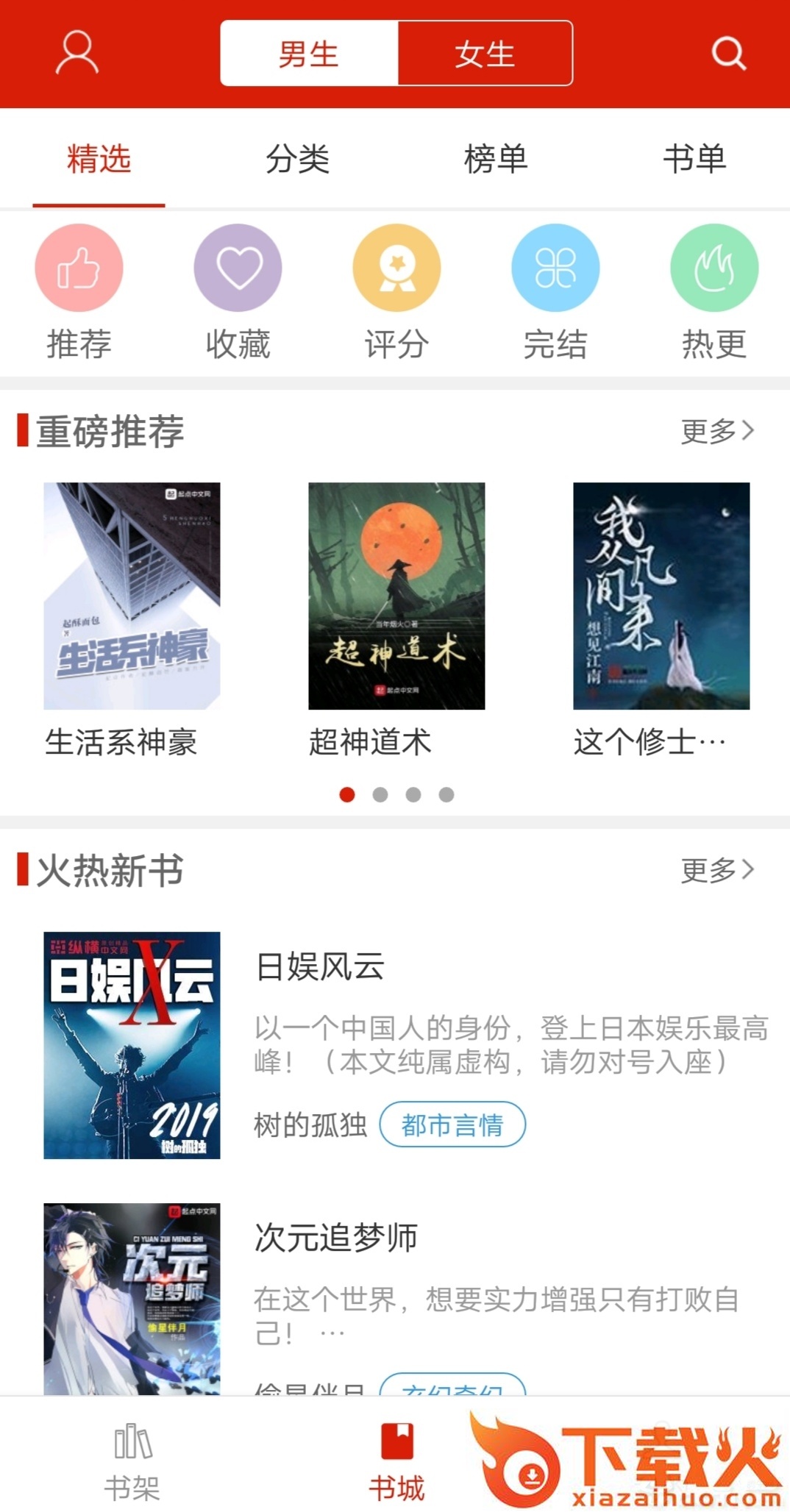The width and height of the screenshot is (790, 1512).
Task: Open the user profile icon
Action: pos(77,53)
